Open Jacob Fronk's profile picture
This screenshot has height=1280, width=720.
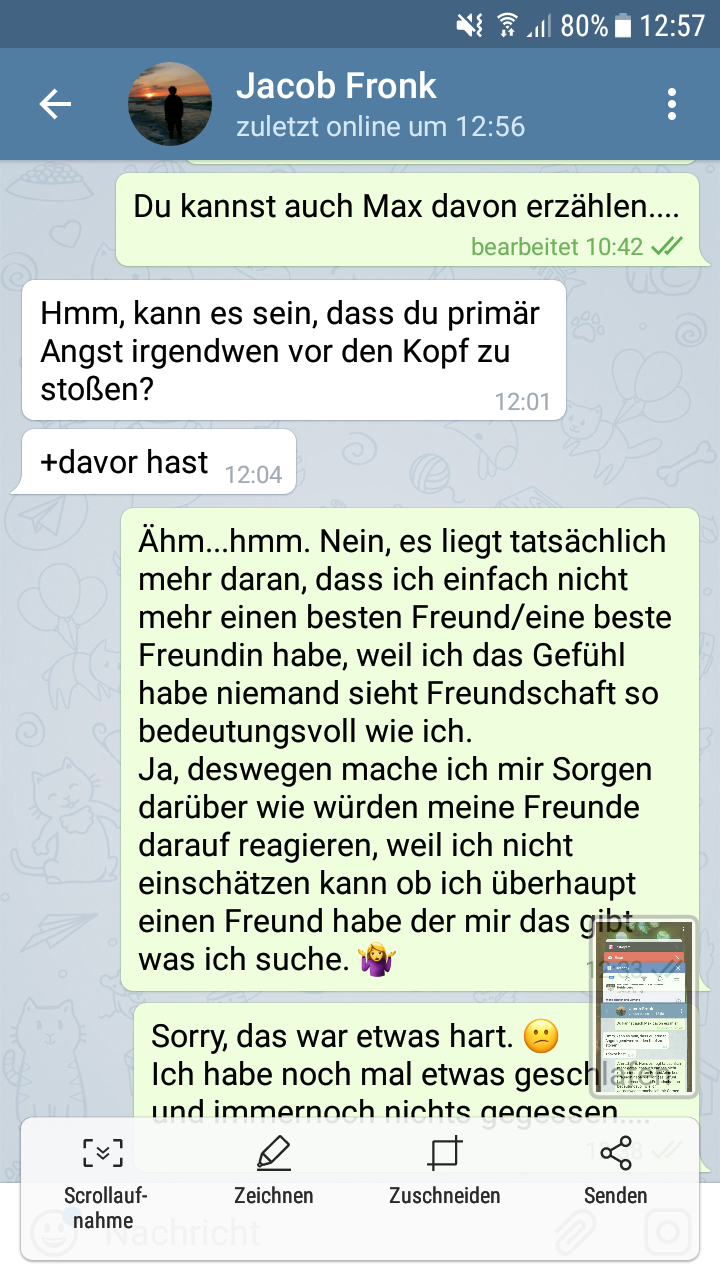click(x=170, y=104)
